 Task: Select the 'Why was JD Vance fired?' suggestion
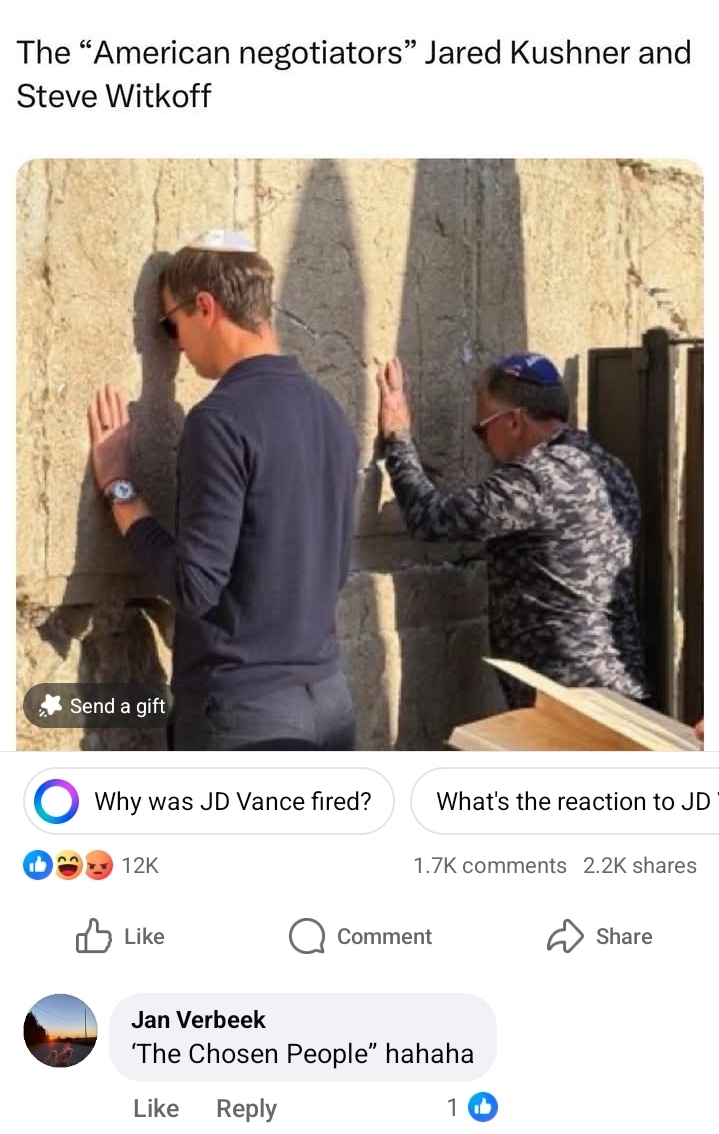tap(209, 801)
